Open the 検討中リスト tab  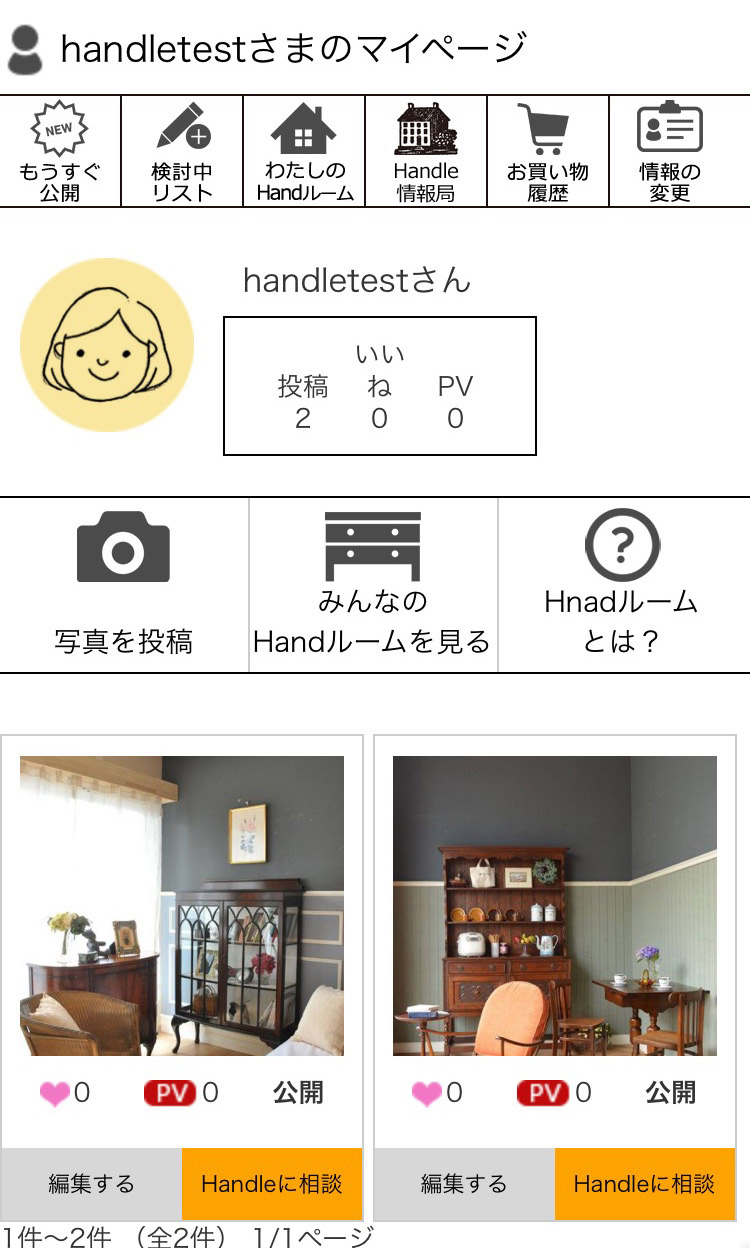pos(182,151)
